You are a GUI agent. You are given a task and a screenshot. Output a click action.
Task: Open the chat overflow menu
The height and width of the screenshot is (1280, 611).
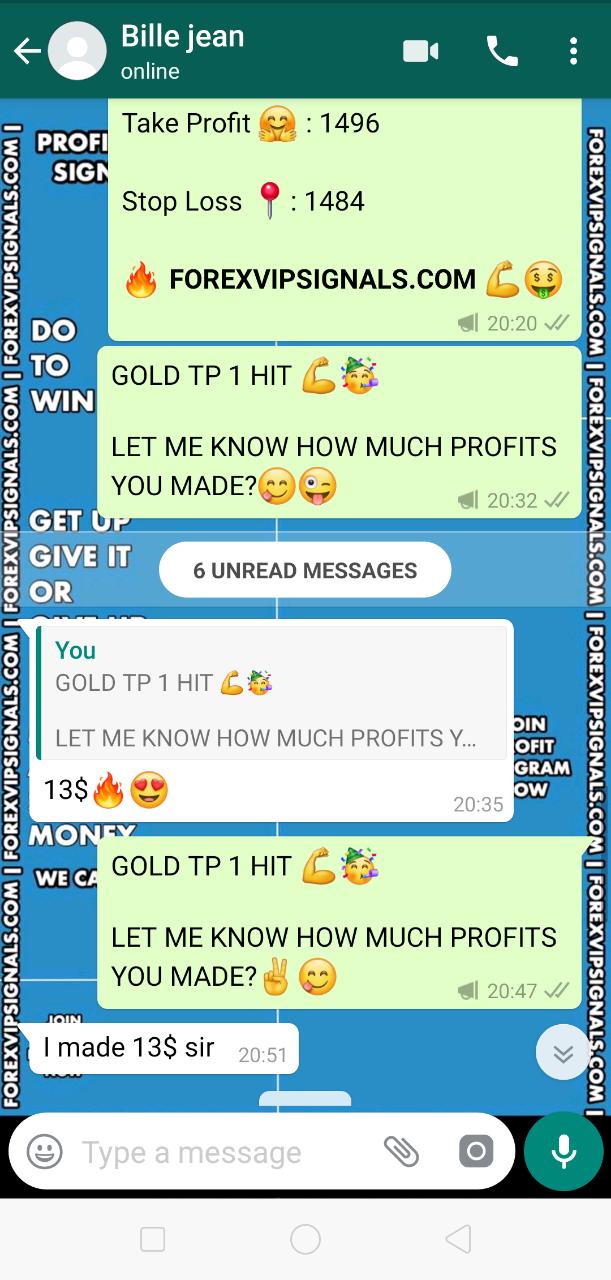pos(573,51)
